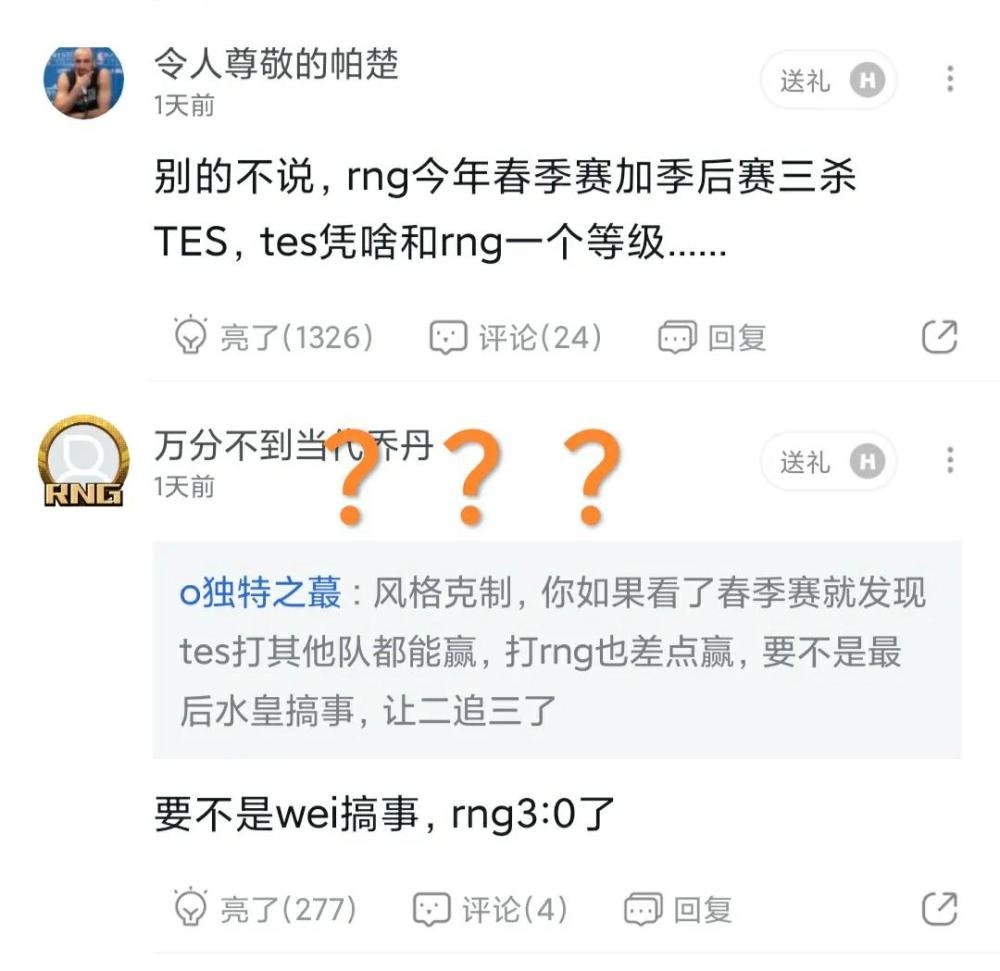The image size is (1000, 971).
Task: Like the comment with 亮了(1326)
Action: coord(274,338)
